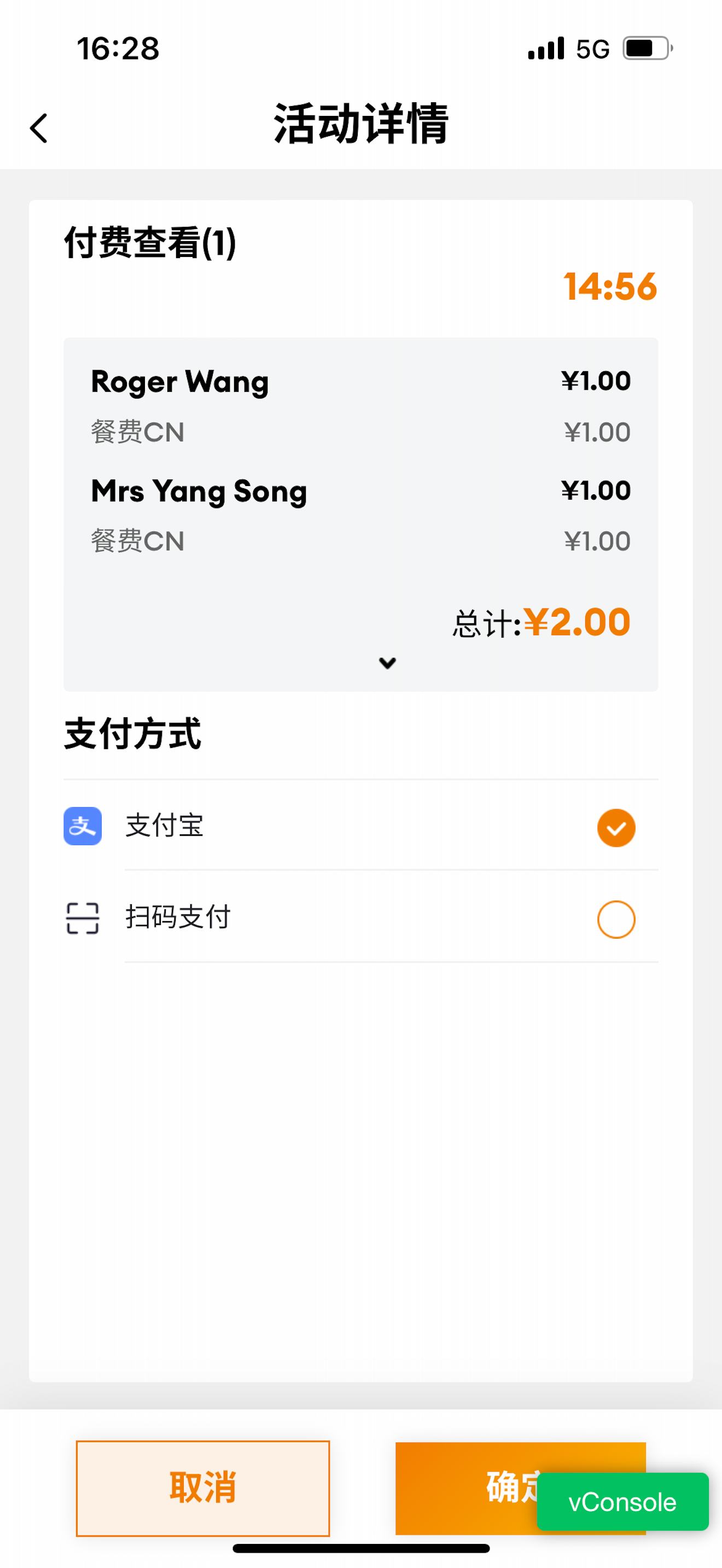This screenshot has height=1568, width=722.
Task: Go back using the top-left arrow
Action: tap(39, 128)
